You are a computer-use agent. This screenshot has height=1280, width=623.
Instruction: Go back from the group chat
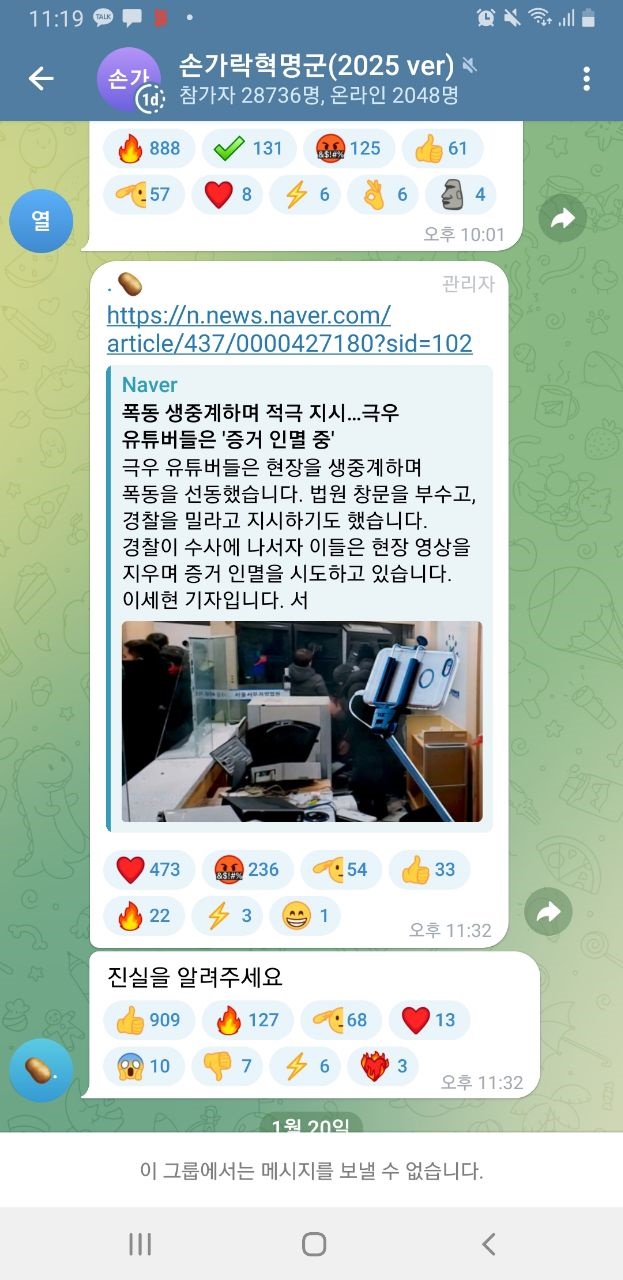(x=41, y=79)
